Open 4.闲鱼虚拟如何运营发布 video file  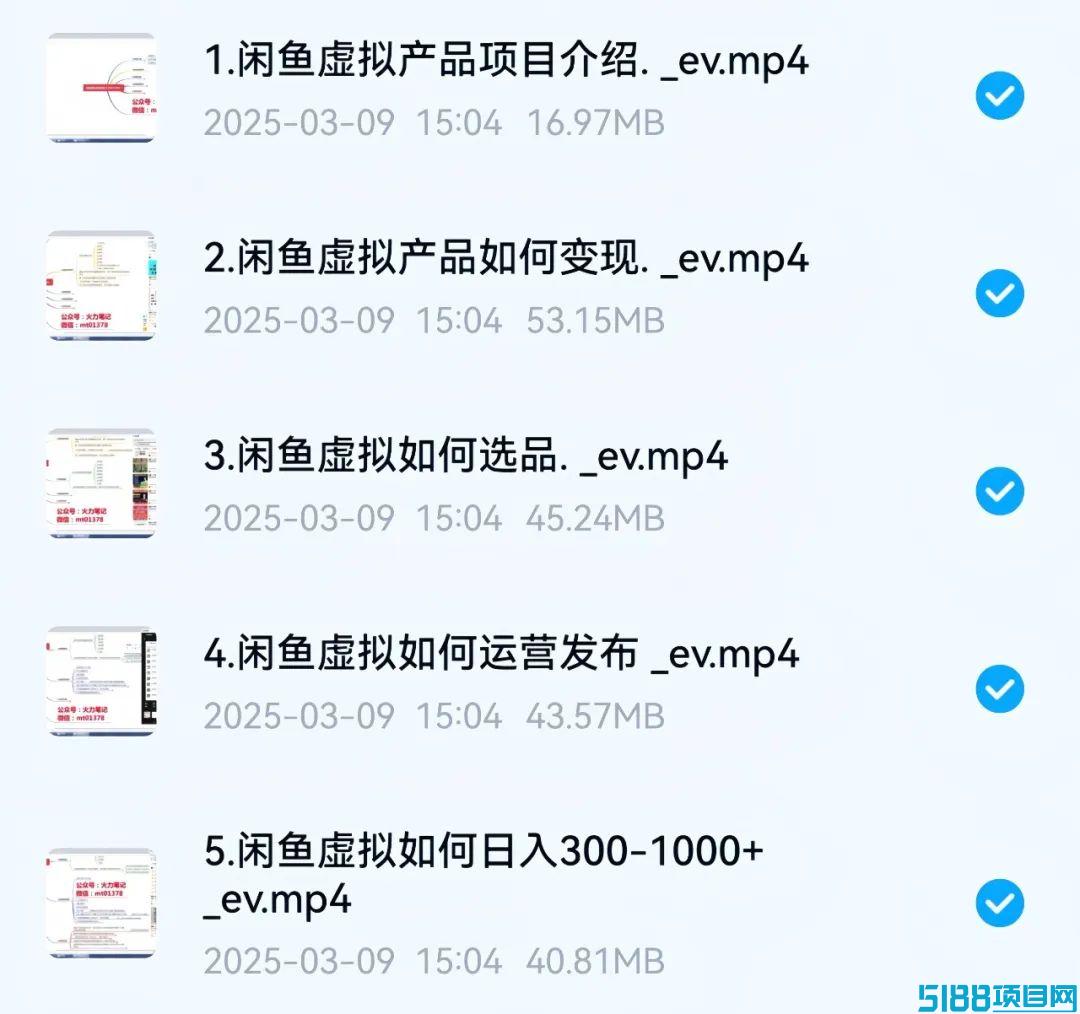pyautogui.click(x=501, y=655)
